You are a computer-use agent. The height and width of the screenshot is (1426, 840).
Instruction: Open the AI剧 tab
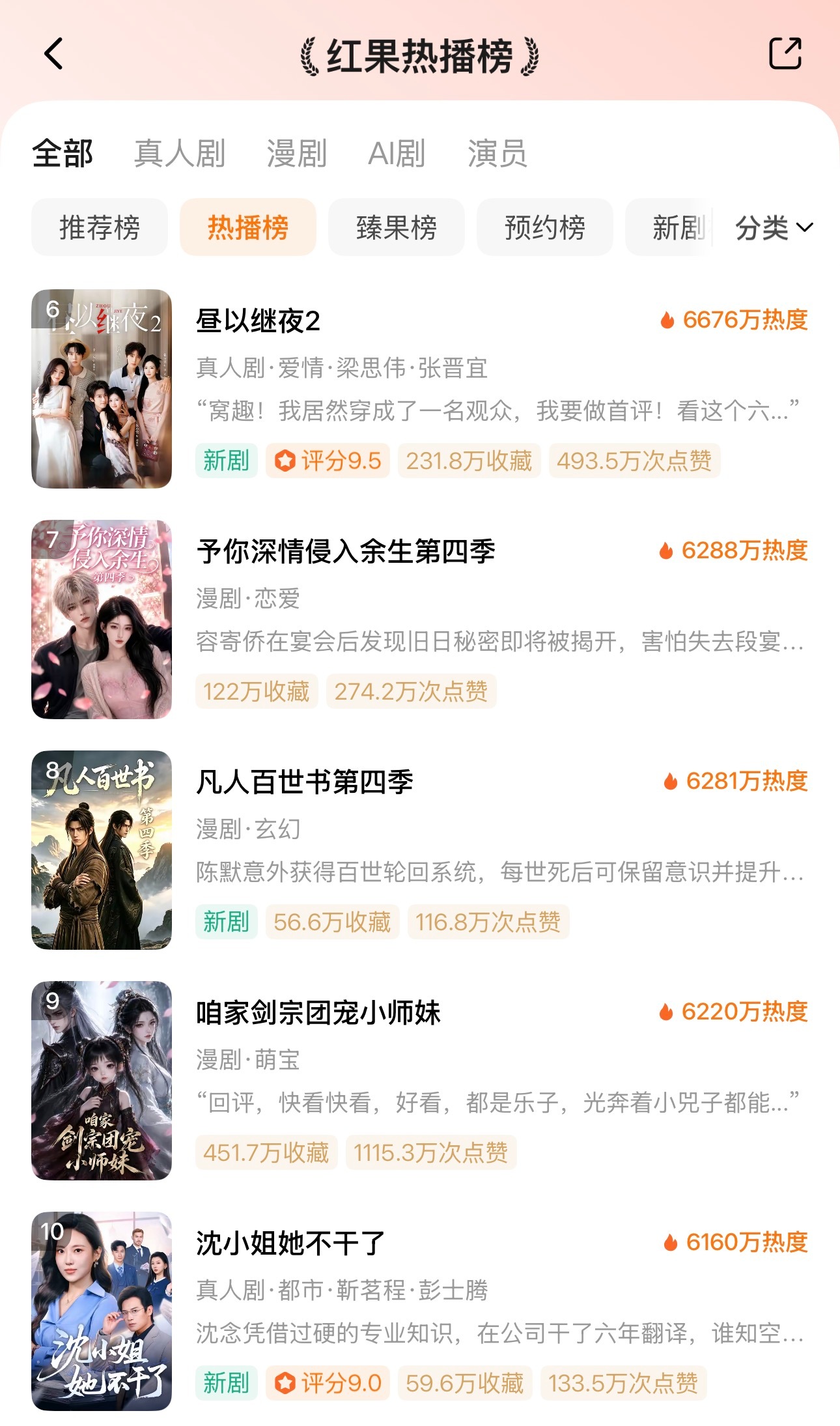point(397,154)
